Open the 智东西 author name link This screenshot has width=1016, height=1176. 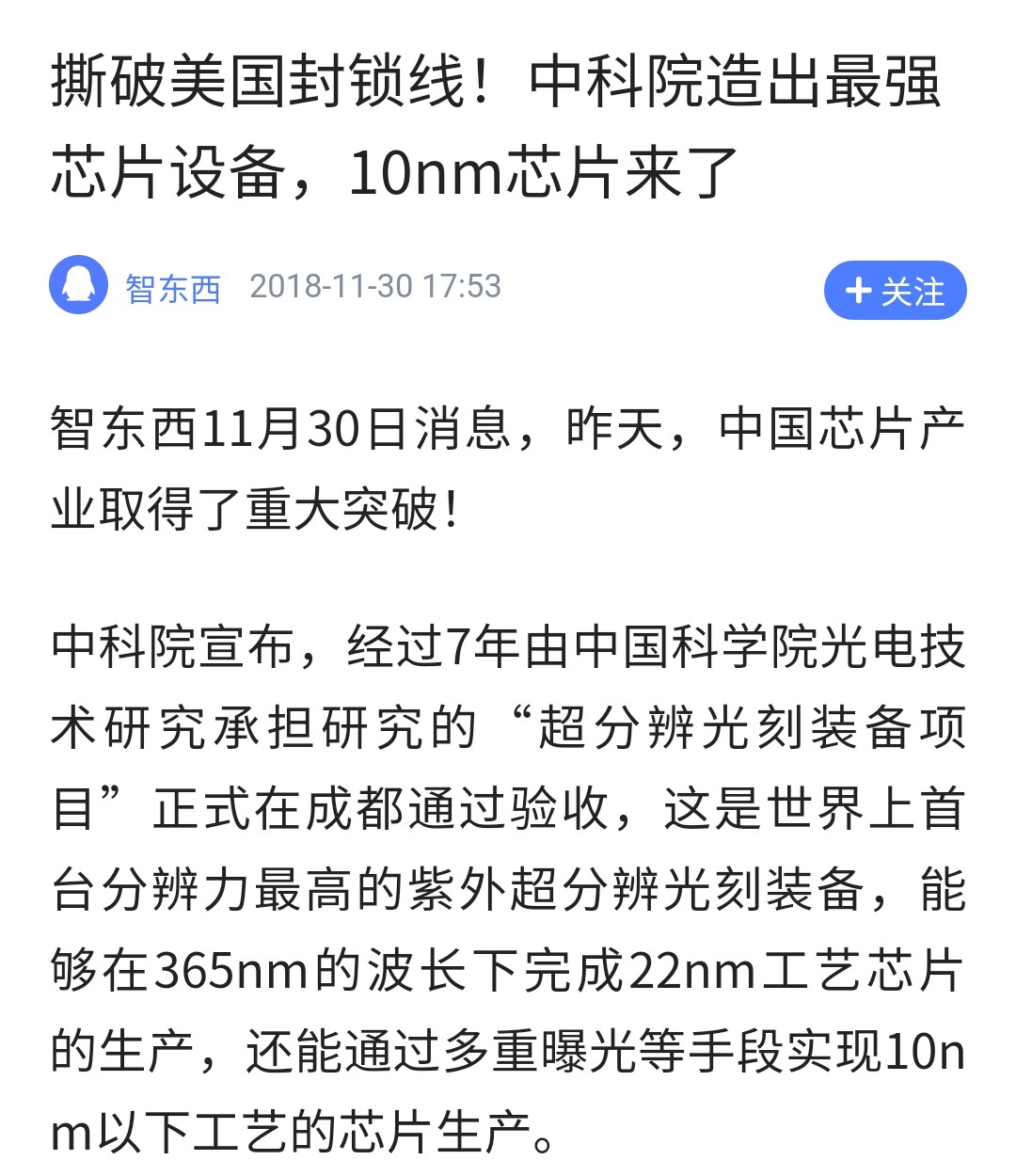170,290
